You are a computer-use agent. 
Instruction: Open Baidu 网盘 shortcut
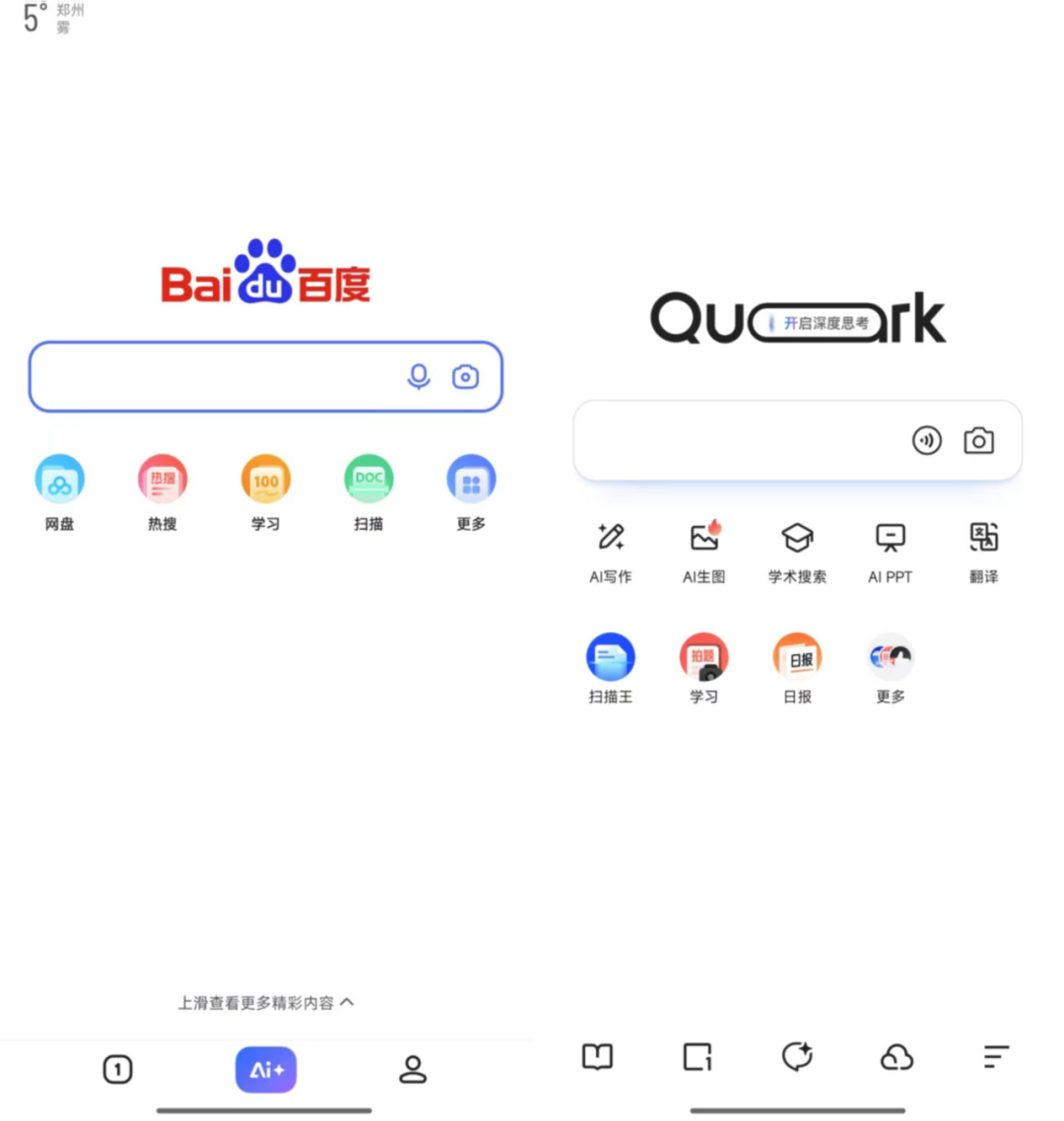coord(60,480)
